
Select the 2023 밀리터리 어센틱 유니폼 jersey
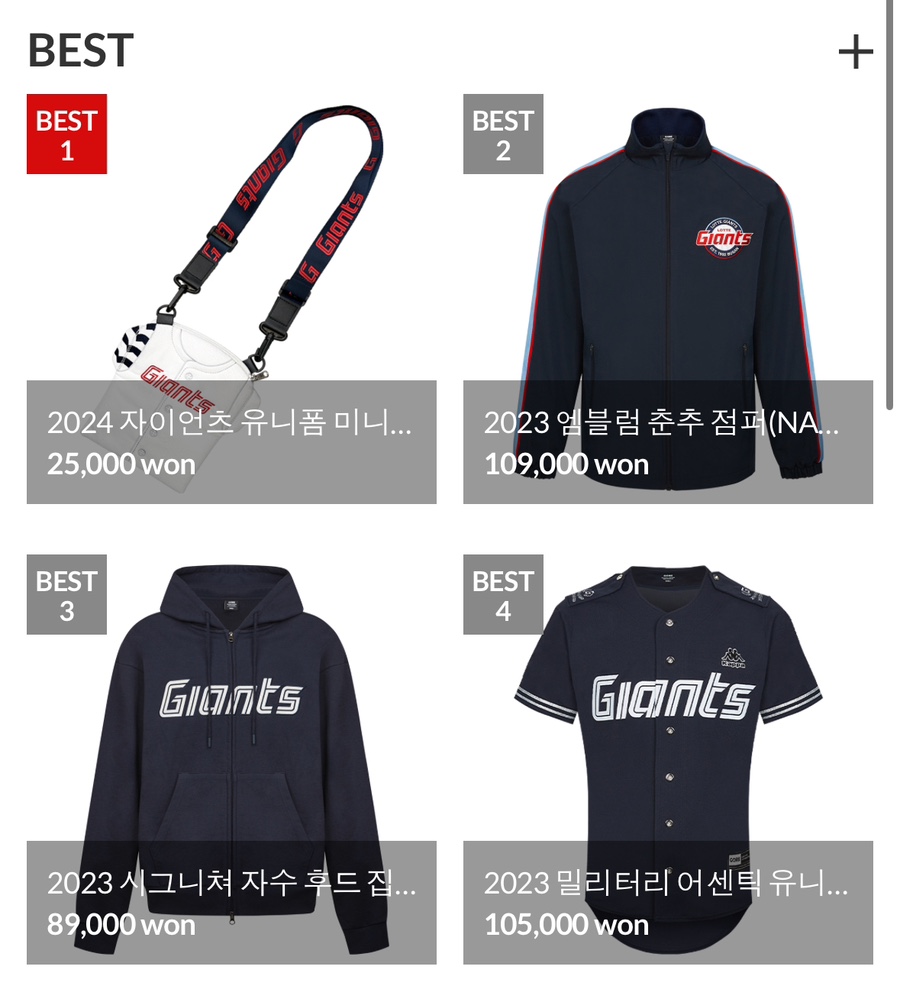pos(667,760)
